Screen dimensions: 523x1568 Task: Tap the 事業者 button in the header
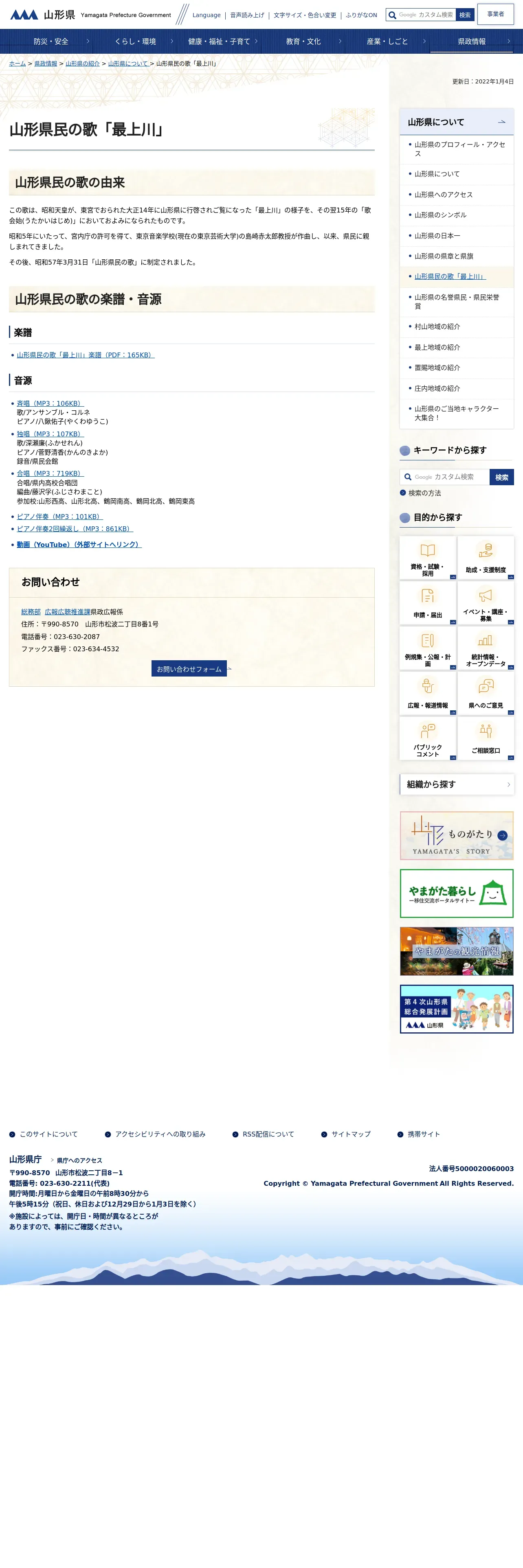(495, 14)
